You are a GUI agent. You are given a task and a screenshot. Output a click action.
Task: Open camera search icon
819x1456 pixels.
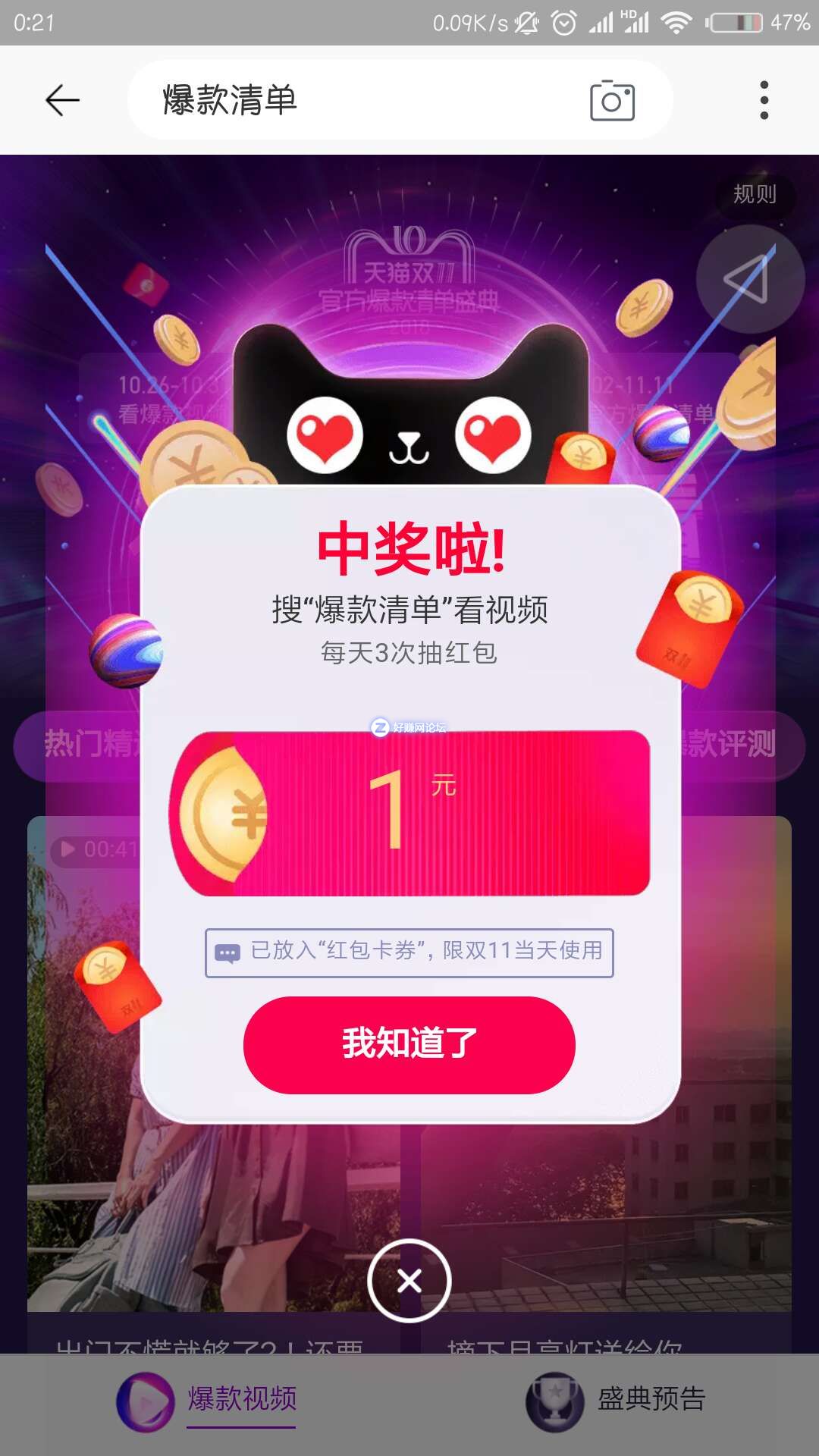(612, 100)
